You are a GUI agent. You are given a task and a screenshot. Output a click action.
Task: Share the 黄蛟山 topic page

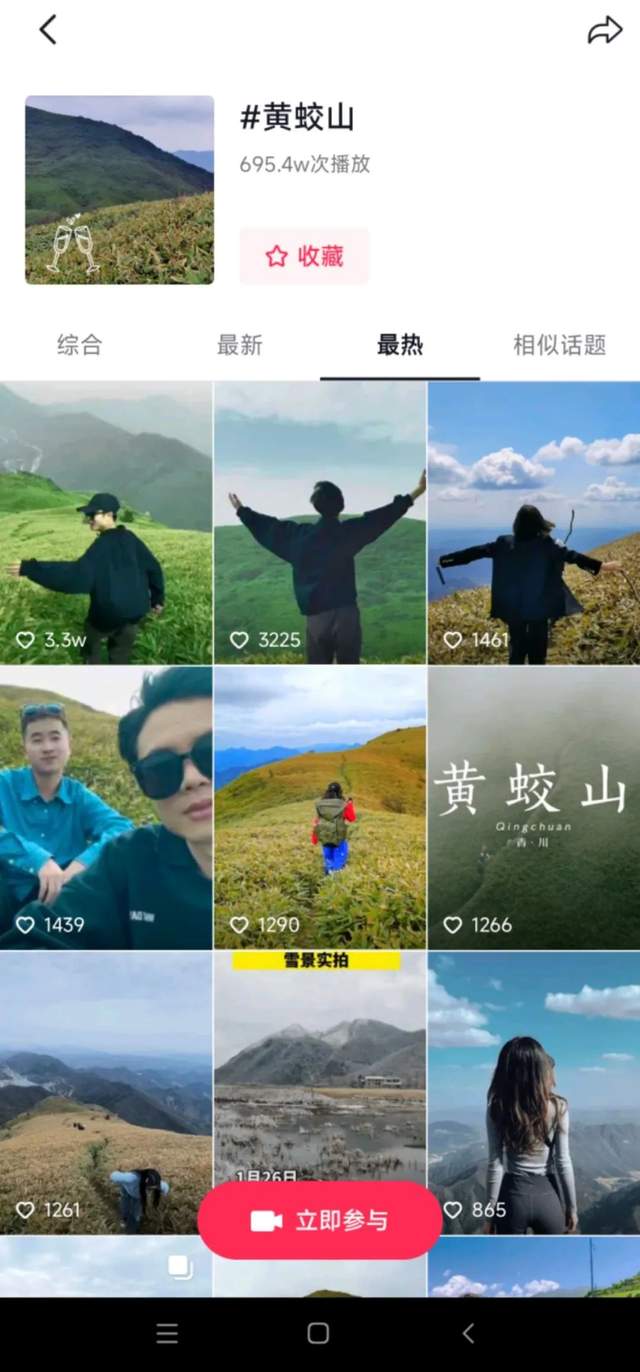point(604,30)
